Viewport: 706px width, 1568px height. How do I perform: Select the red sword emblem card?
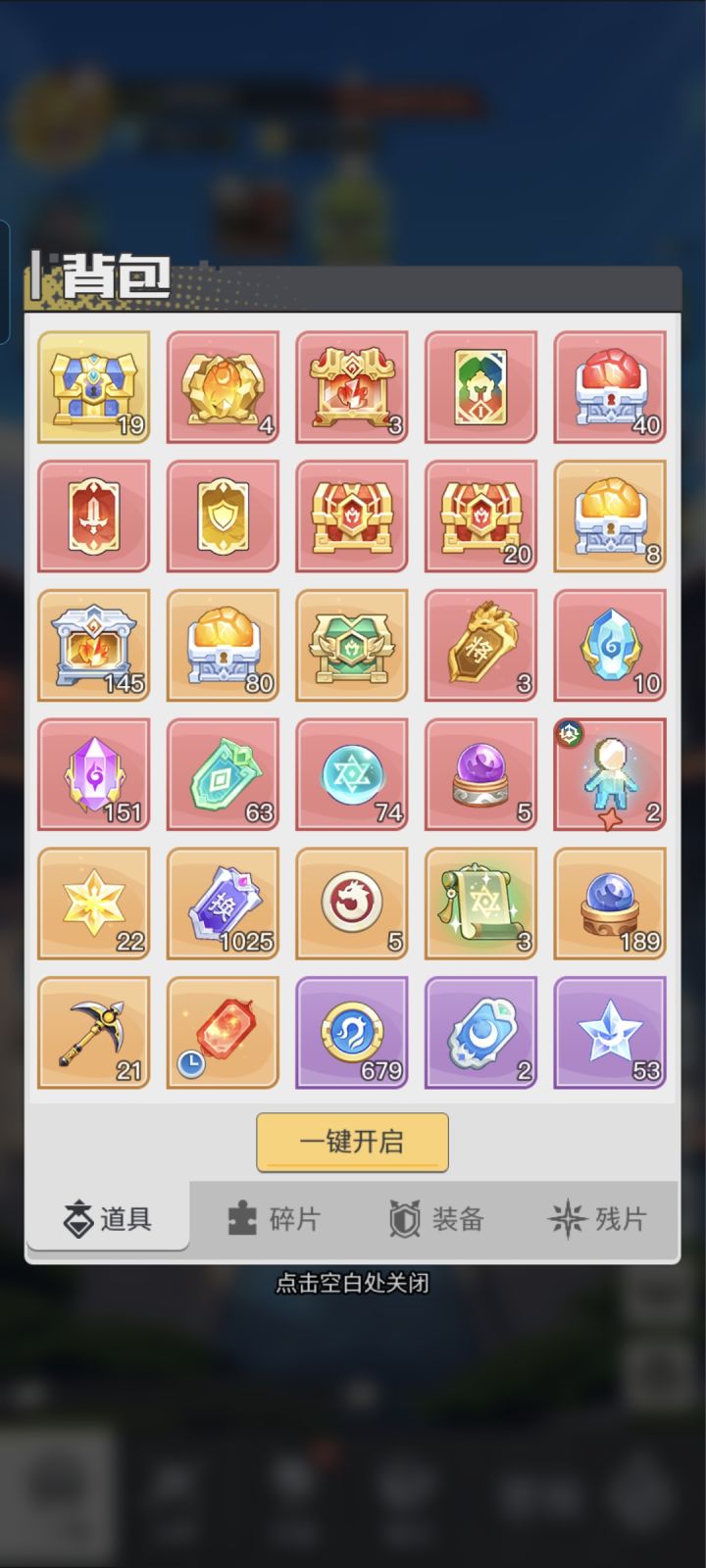pyautogui.click(x=93, y=516)
